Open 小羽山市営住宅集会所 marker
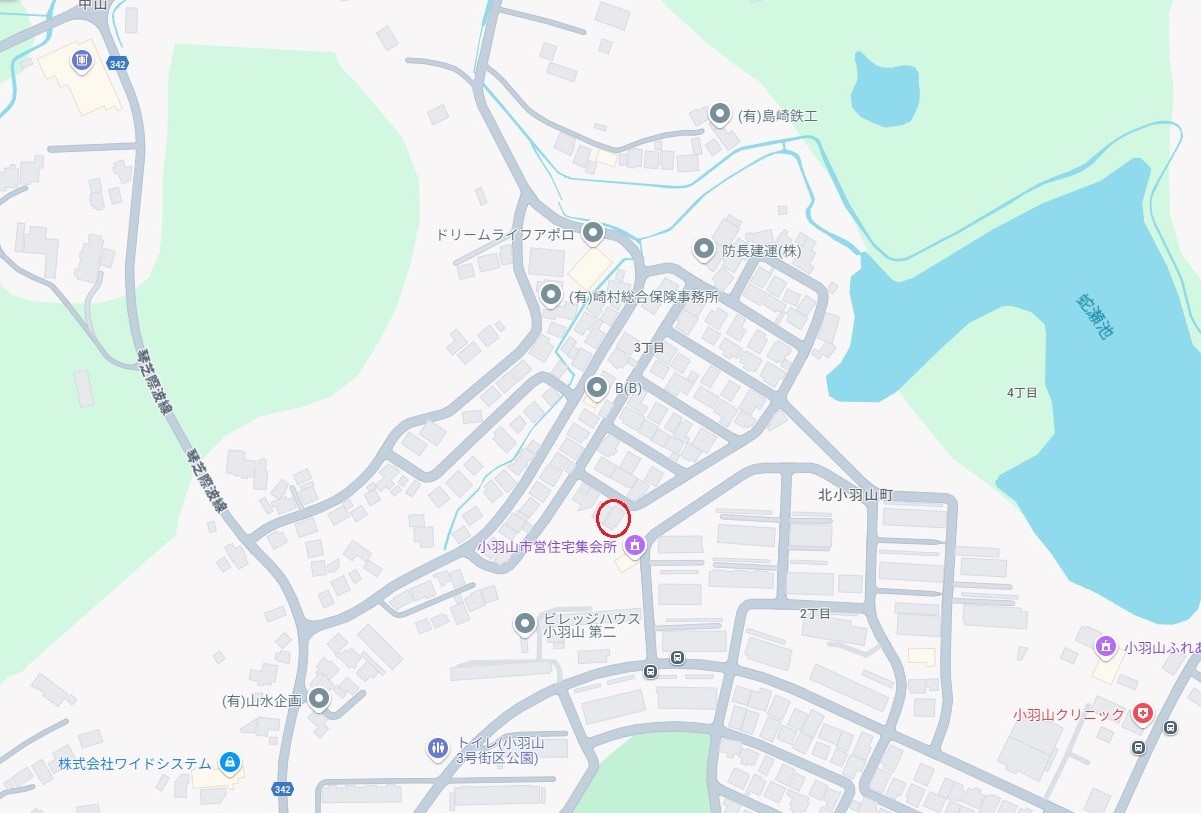Image resolution: width=1201 pixels, height=813 pixels. [x=634, y=546]
